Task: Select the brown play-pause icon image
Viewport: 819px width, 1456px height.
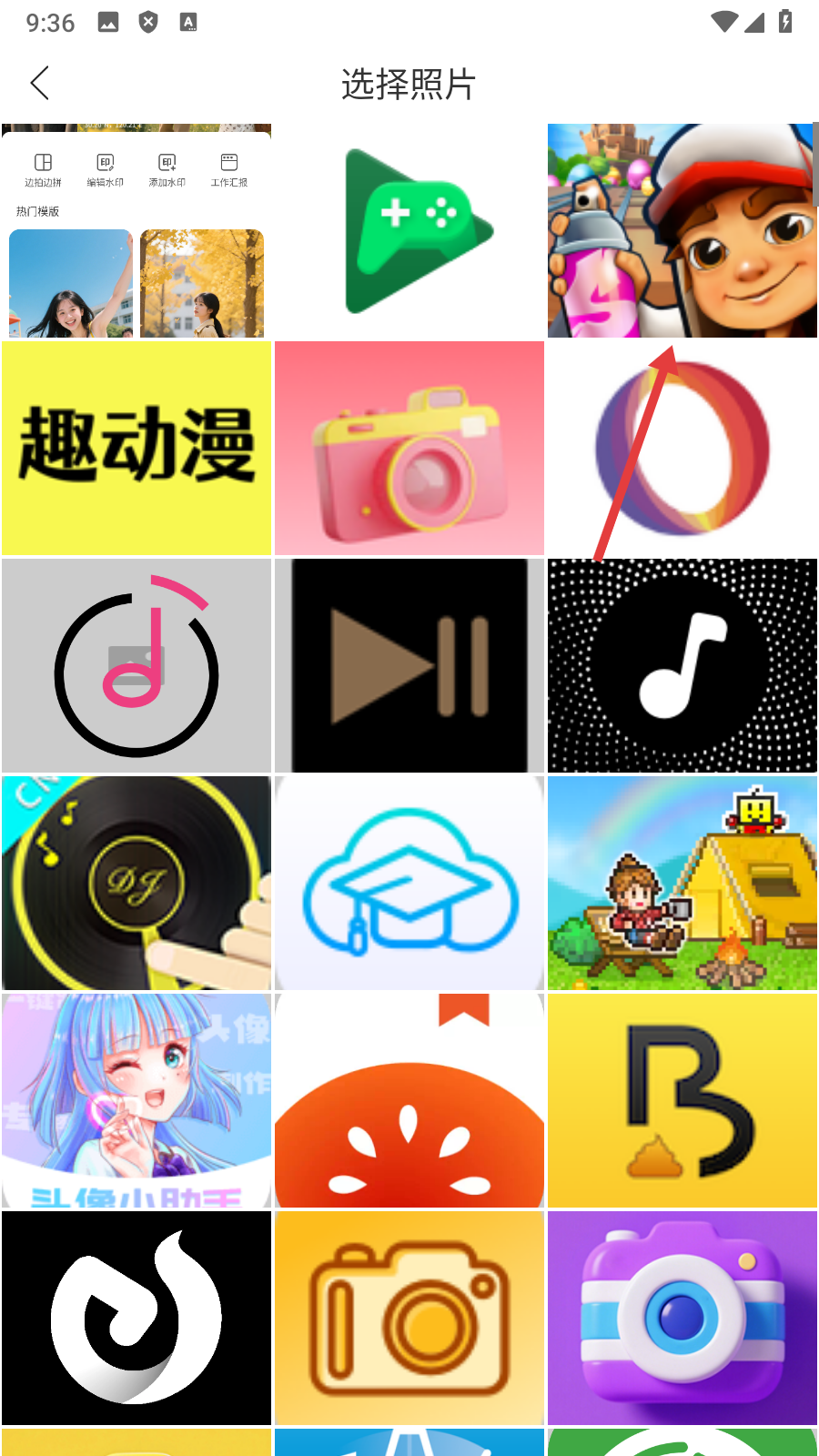Action: point(409,666)
